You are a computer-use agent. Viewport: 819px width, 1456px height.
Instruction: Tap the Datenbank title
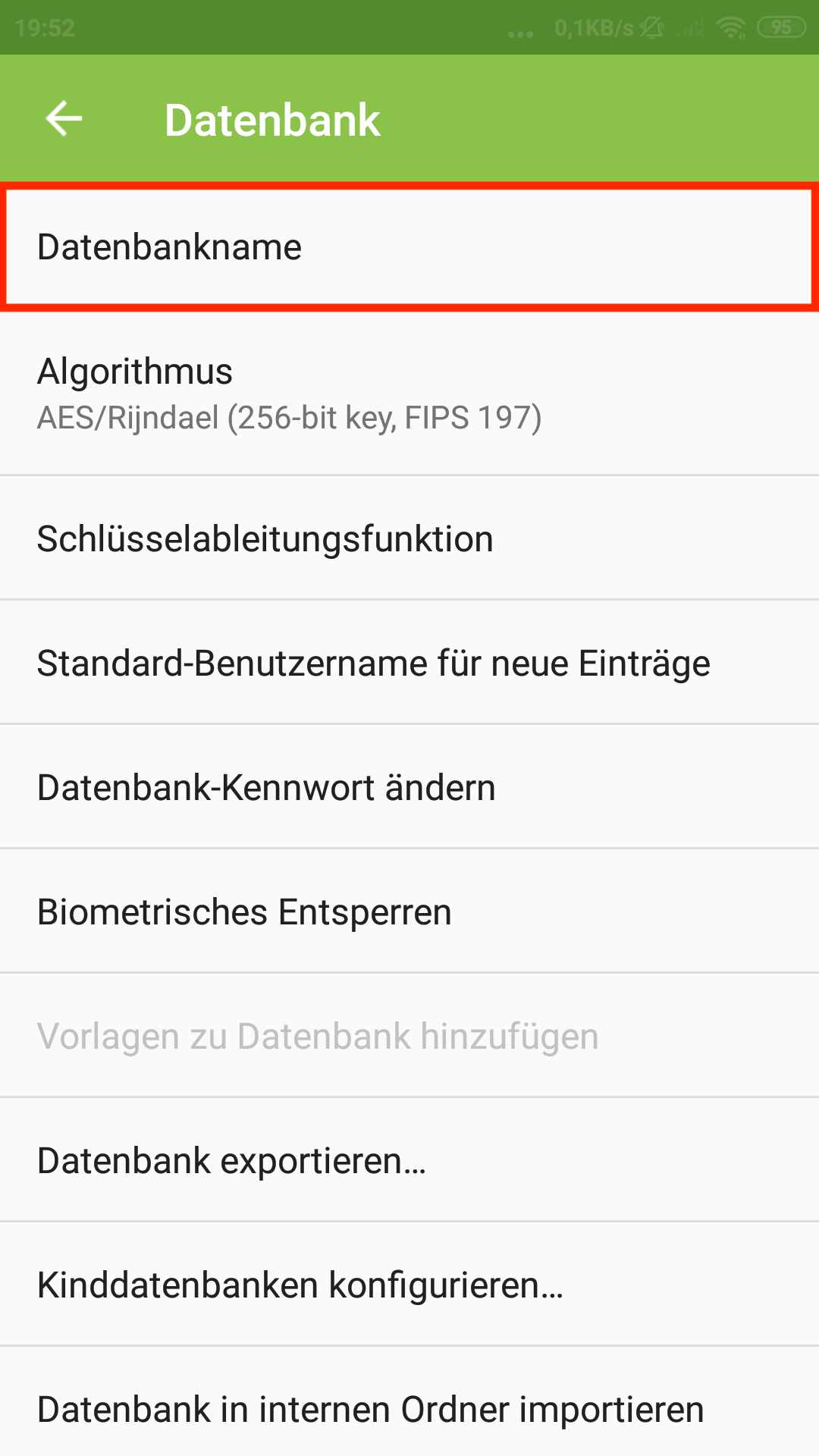coord(271,118)
